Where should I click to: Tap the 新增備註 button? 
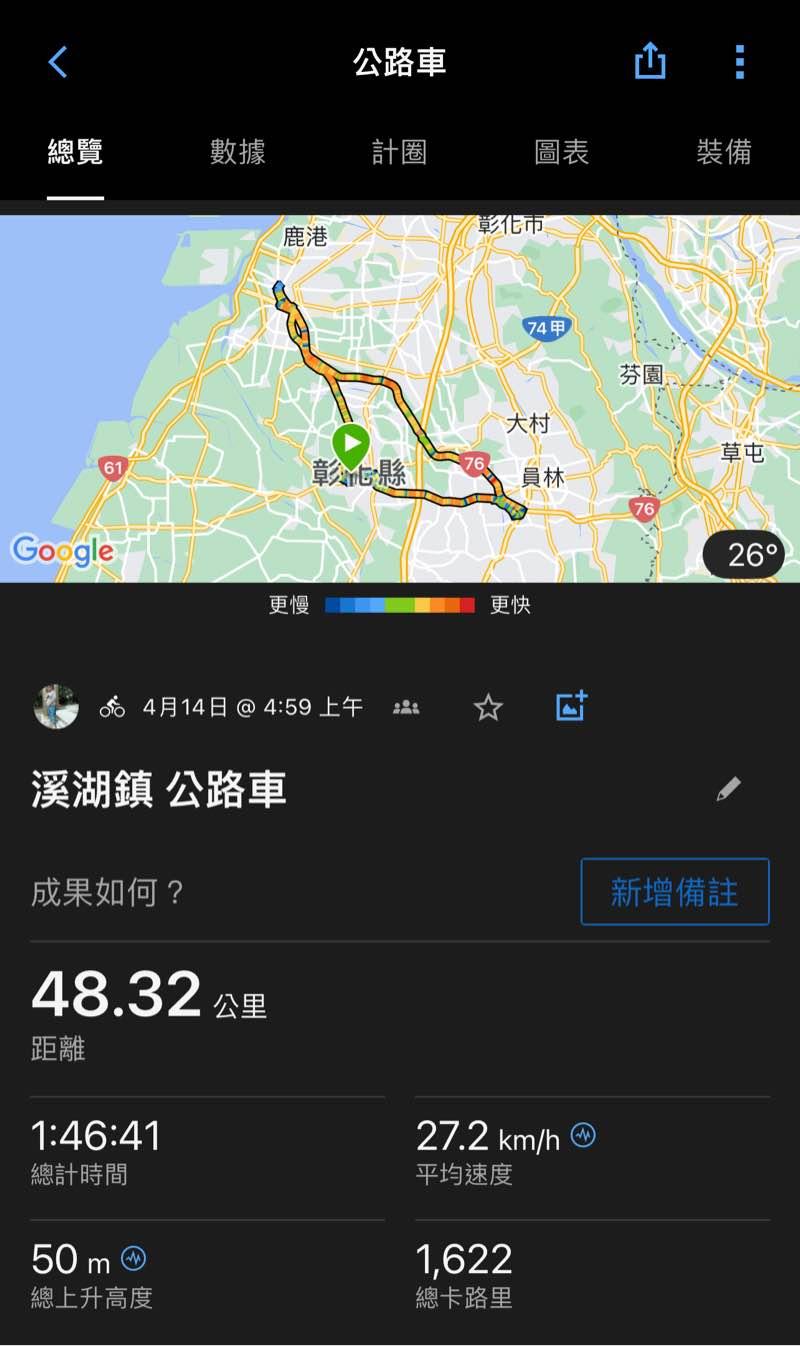tap(675, 891)
